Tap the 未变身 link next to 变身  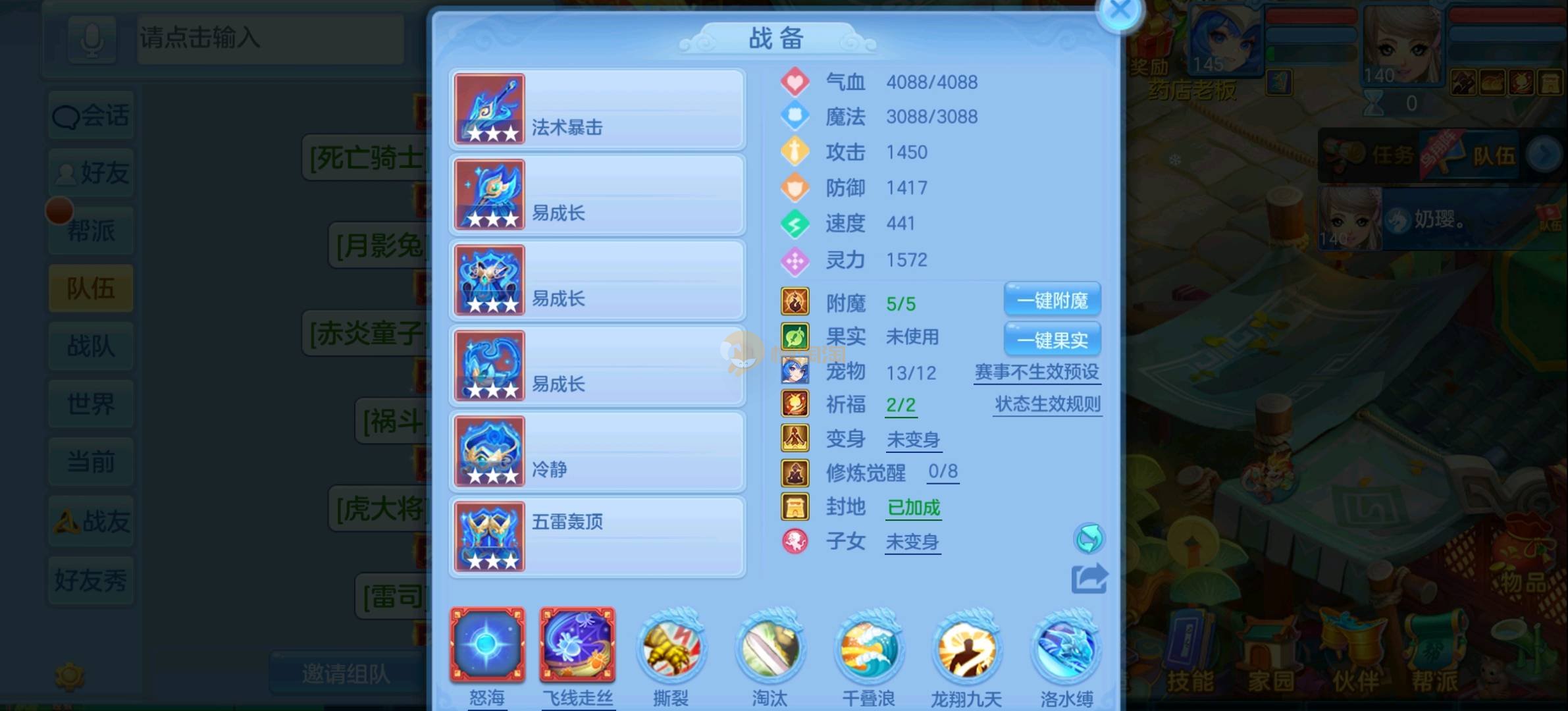[x=913, y=439]
